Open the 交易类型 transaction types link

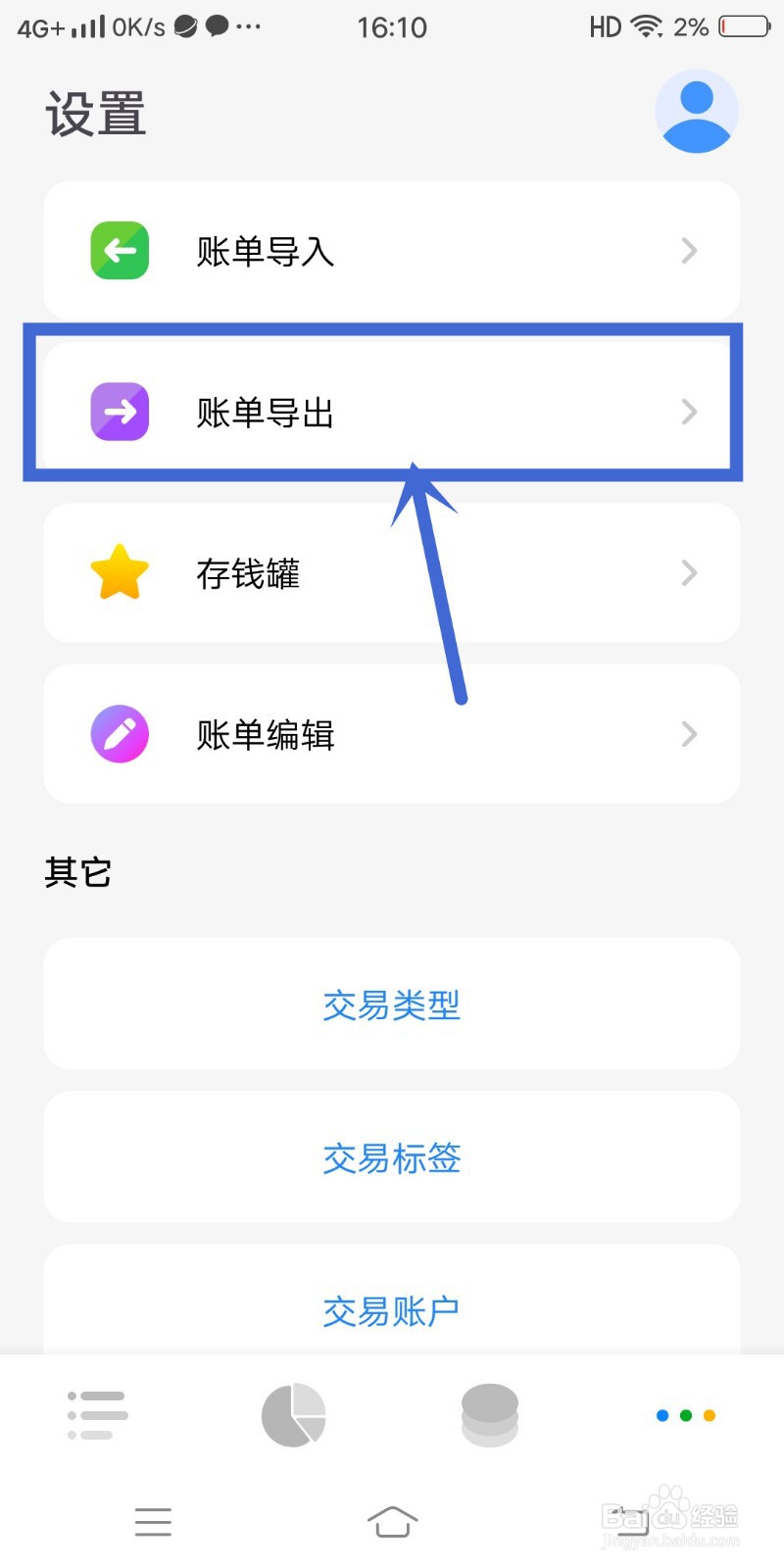391,1005
